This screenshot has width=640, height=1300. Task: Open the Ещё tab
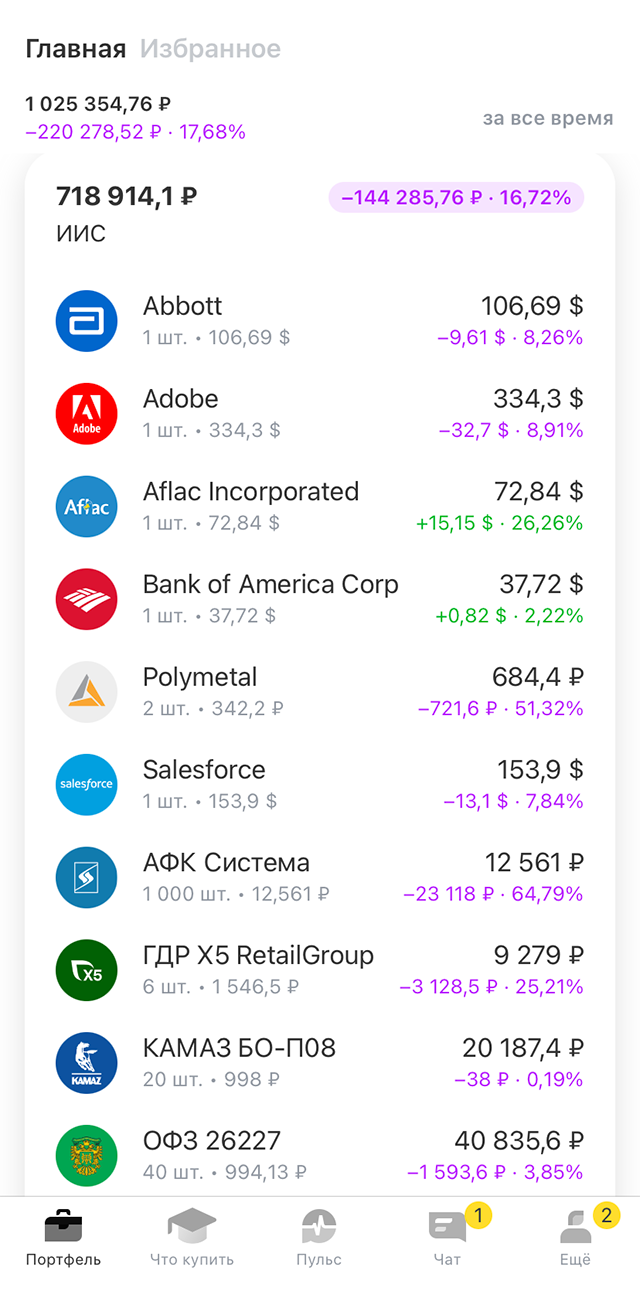pos(576,1238)
